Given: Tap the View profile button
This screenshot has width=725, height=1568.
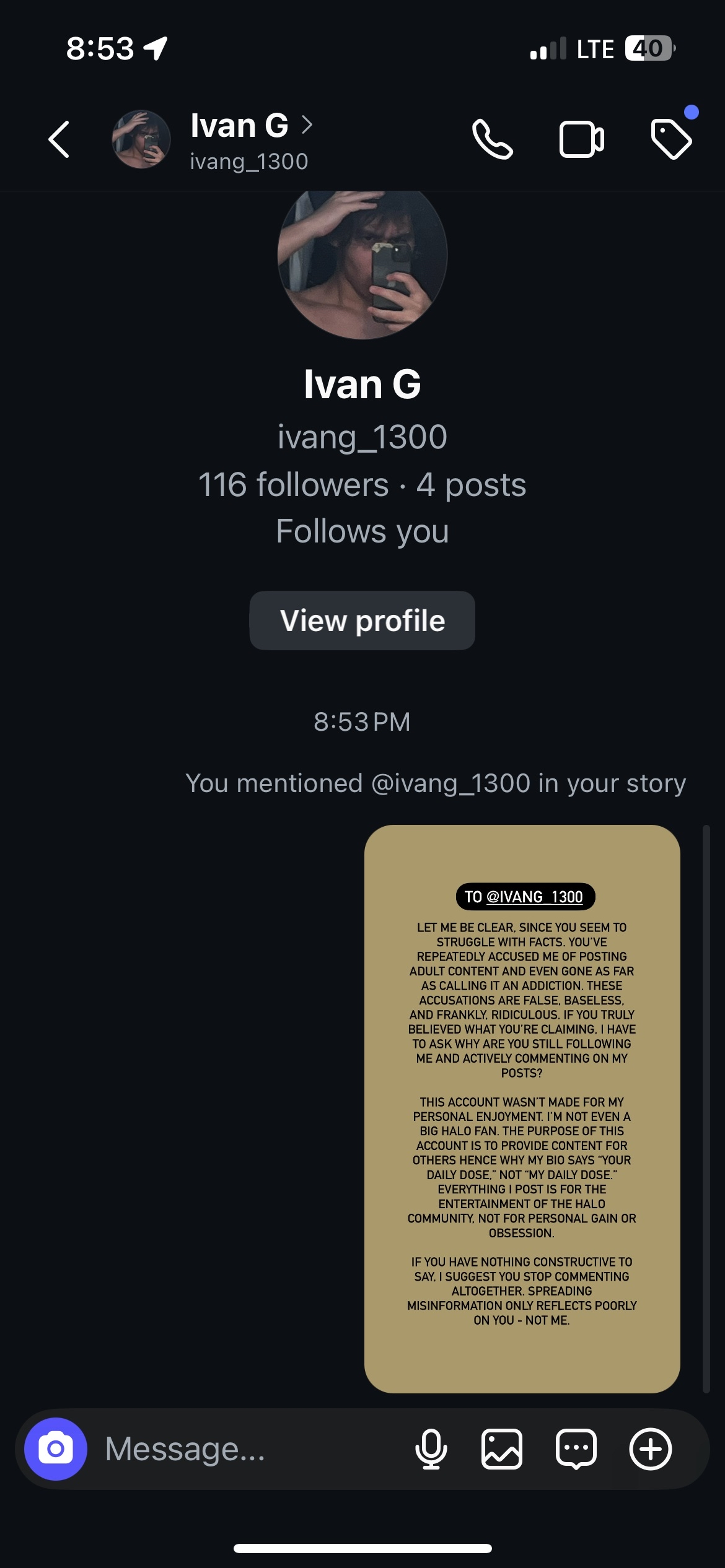Looking at the screenshot, I should 362,621.
